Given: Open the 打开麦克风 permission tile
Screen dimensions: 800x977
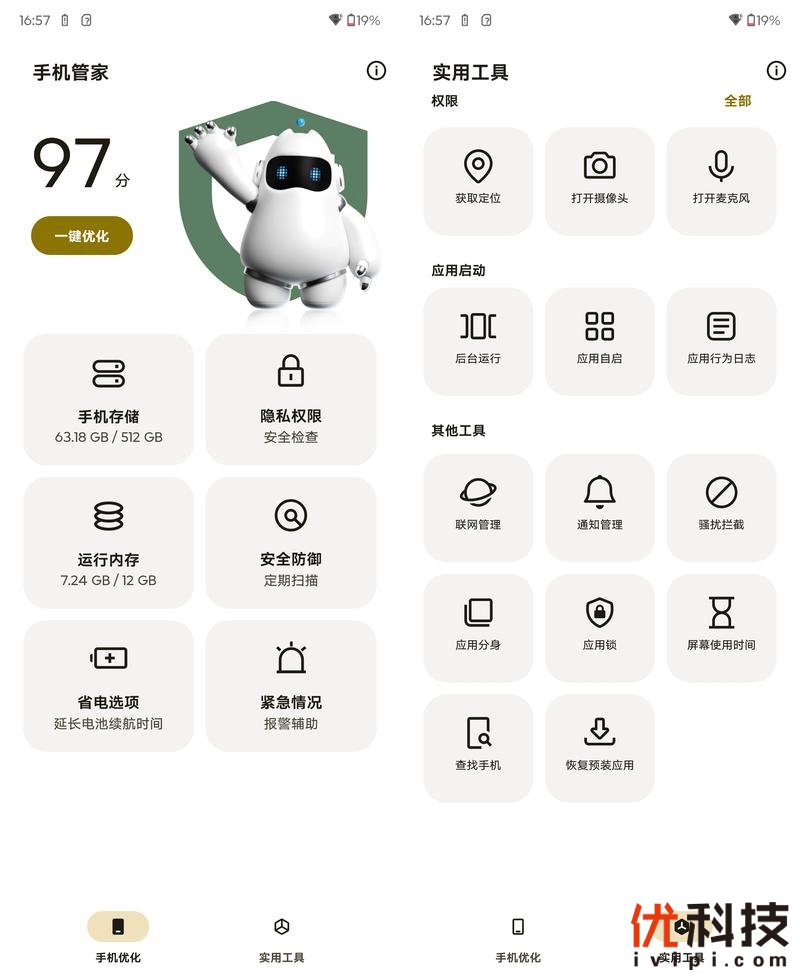Looking at the screenshot, I should pos(721,180).
